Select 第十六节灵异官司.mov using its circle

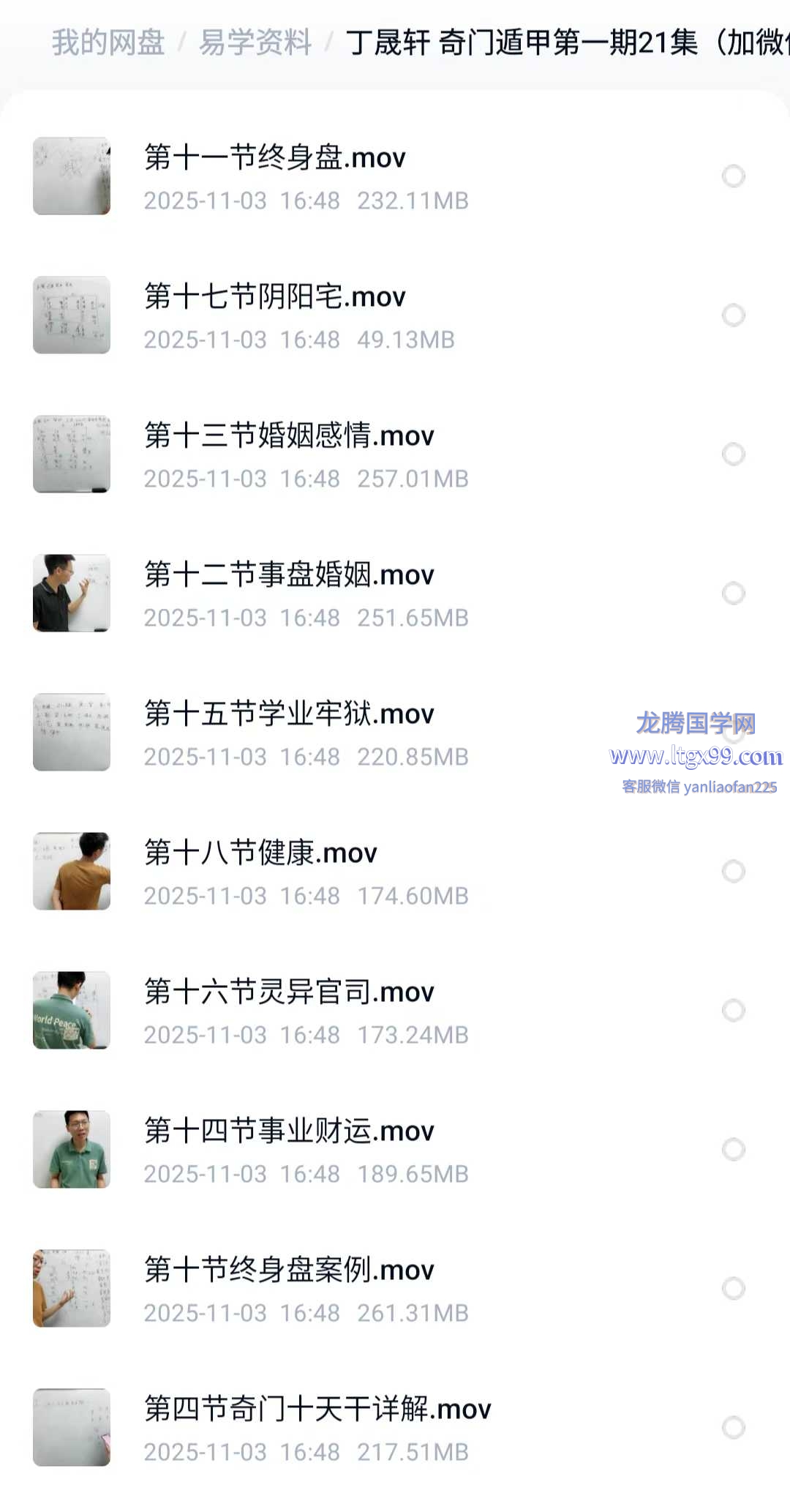coord(733,1011)
